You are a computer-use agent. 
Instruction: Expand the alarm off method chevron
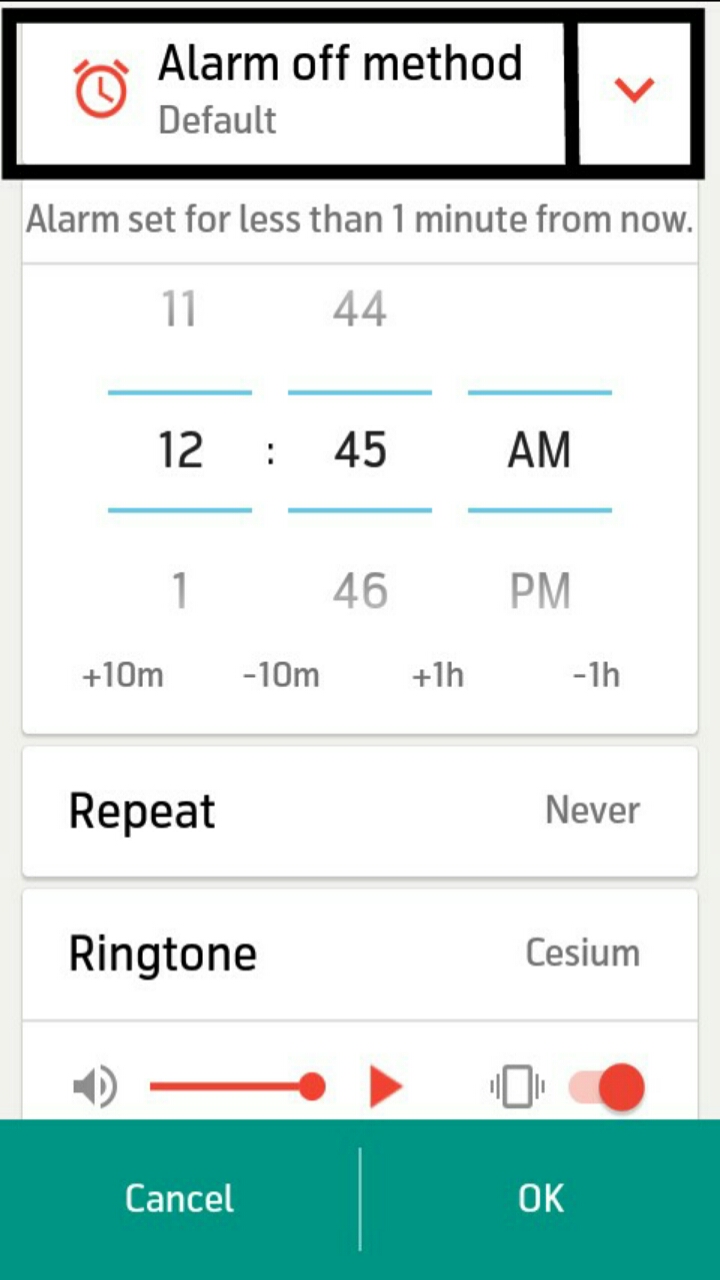[634, 92]
